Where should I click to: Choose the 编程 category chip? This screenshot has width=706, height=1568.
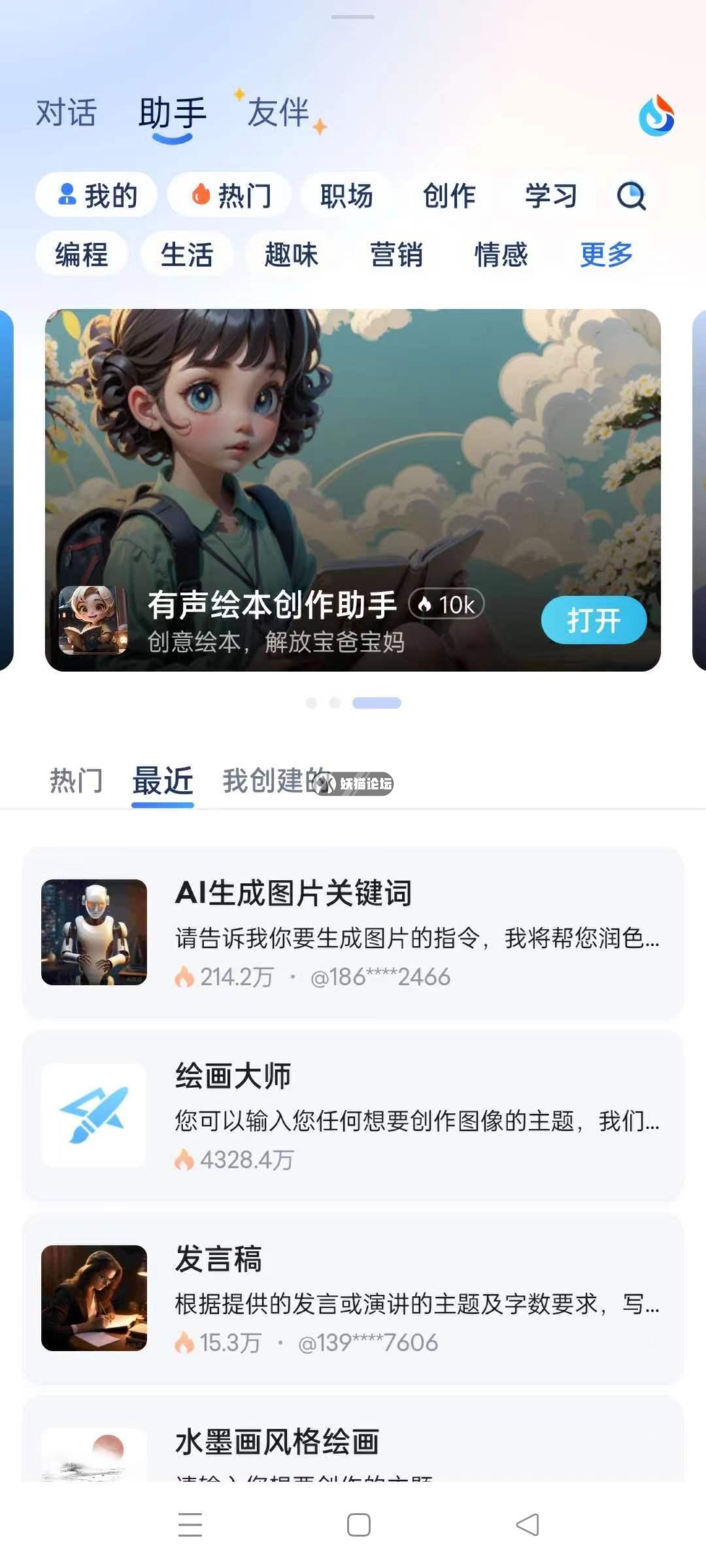coord(82,254)
